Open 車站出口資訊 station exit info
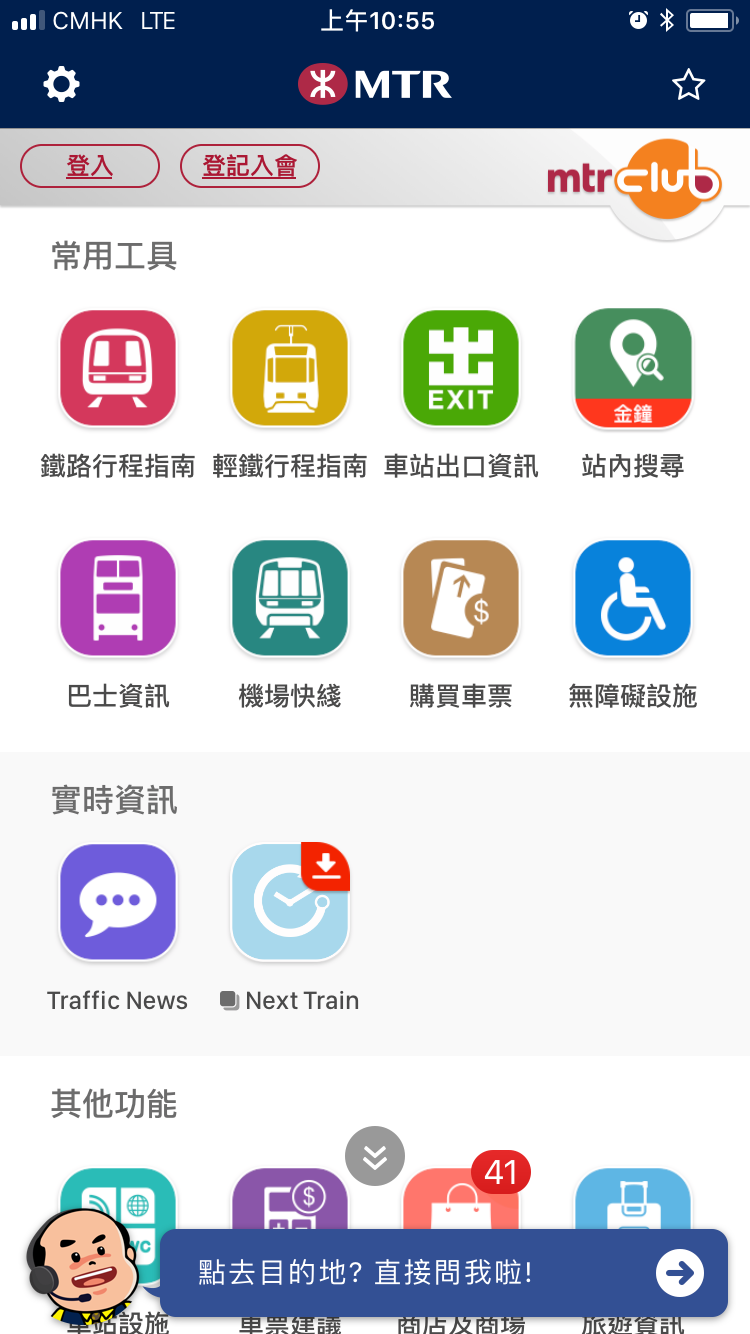Screen dimensions: 750x1334 click(461, 368)
